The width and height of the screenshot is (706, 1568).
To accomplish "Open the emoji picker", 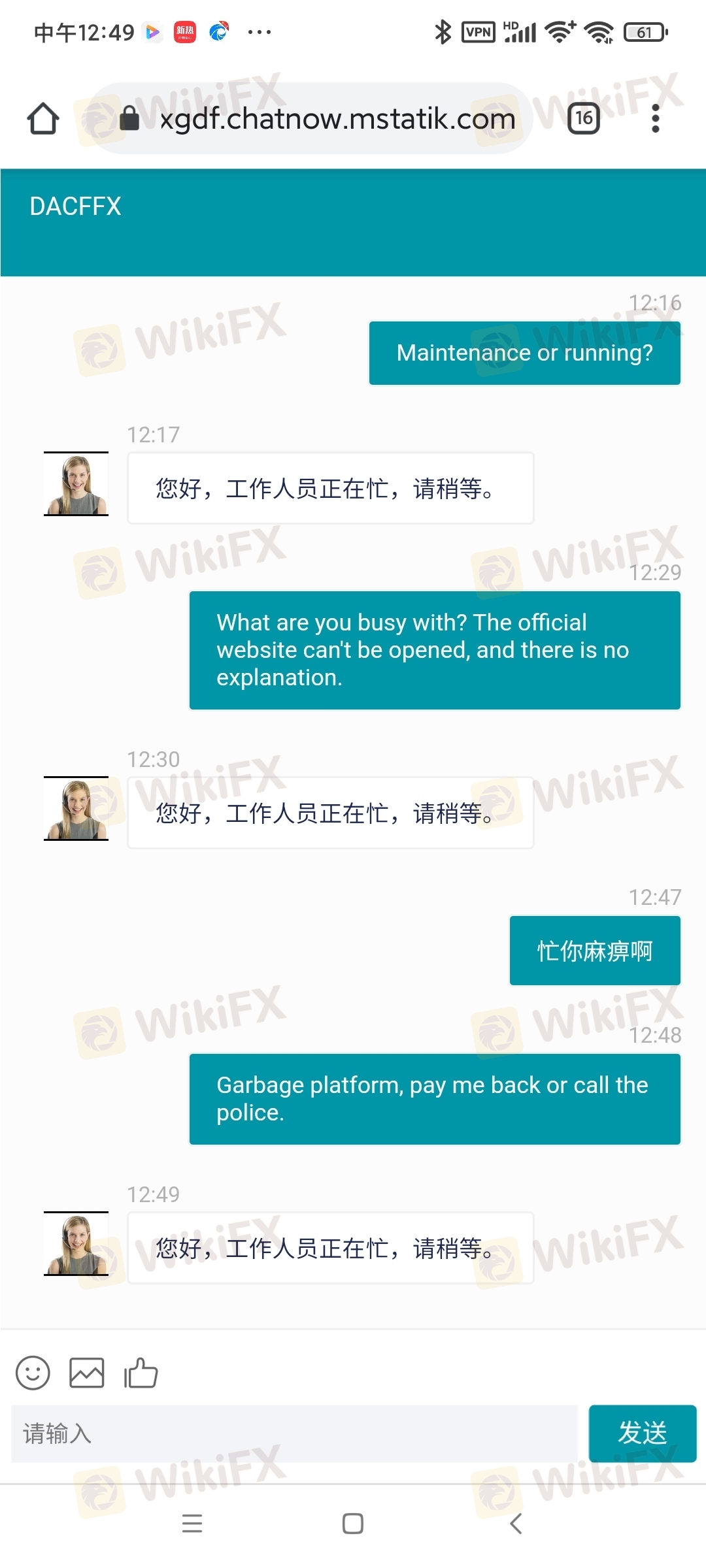I will pos(33,1373).
